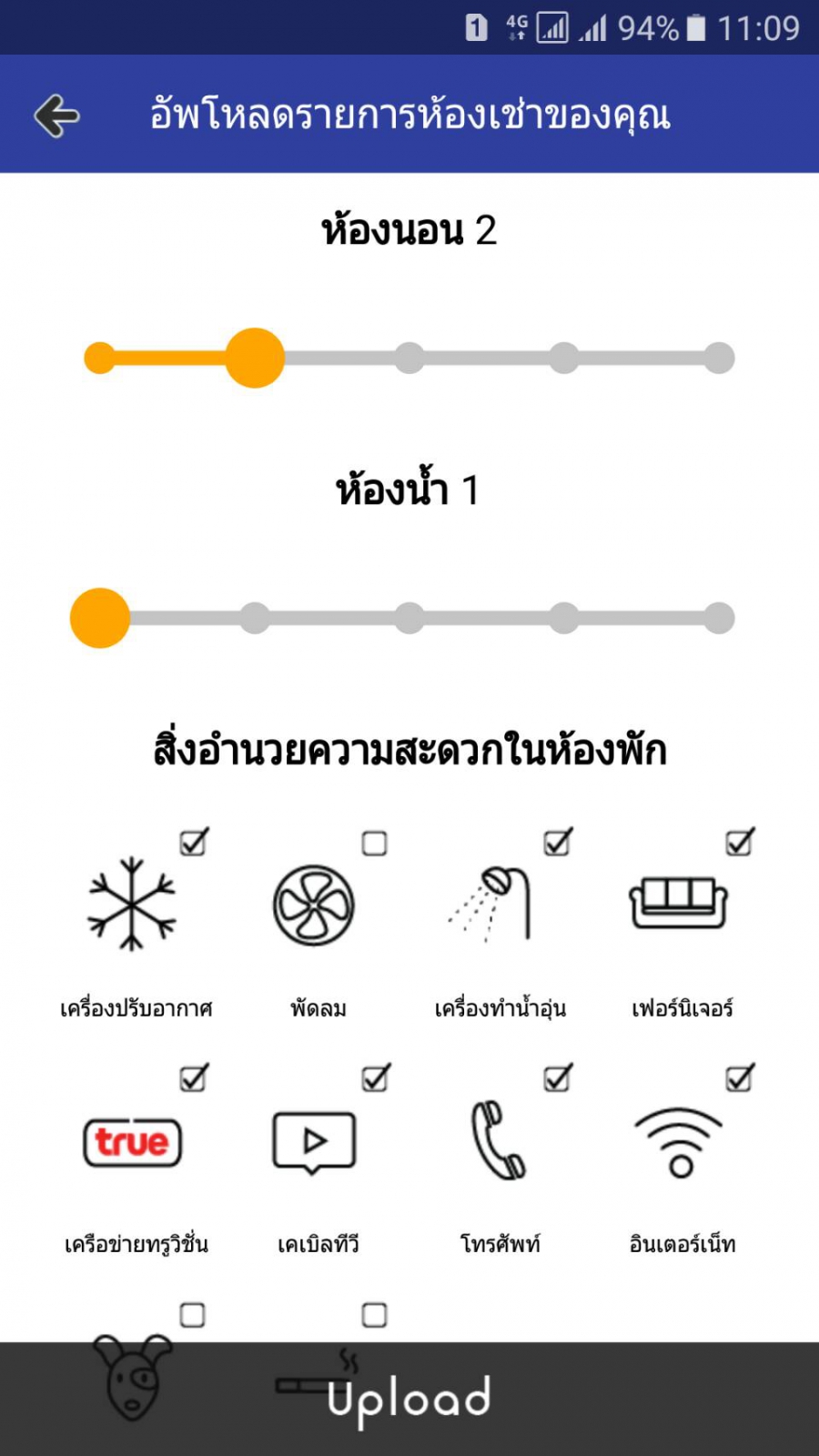Tap the Upload button

pos(409,1400)
